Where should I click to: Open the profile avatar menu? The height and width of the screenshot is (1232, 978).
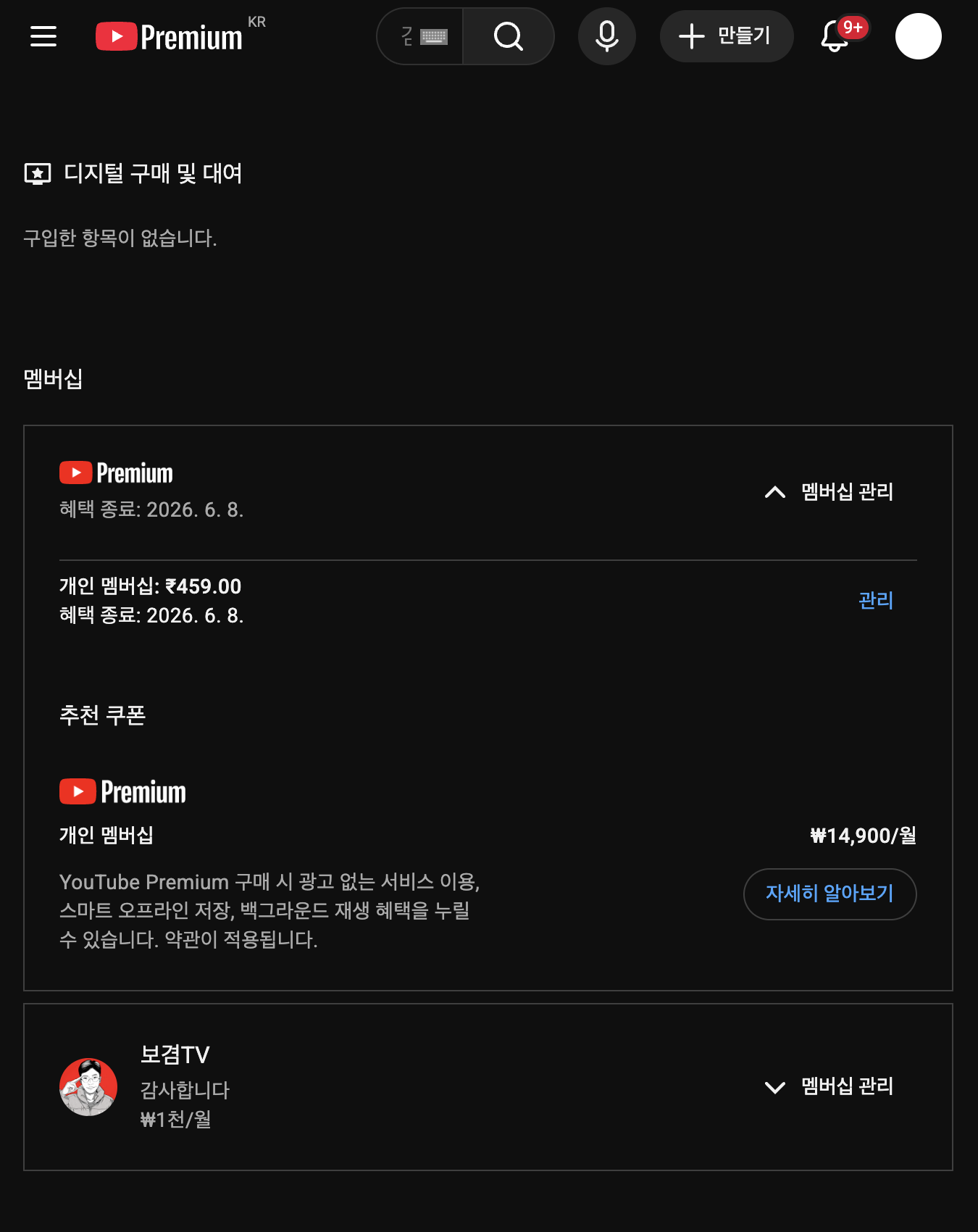point(918,36)
